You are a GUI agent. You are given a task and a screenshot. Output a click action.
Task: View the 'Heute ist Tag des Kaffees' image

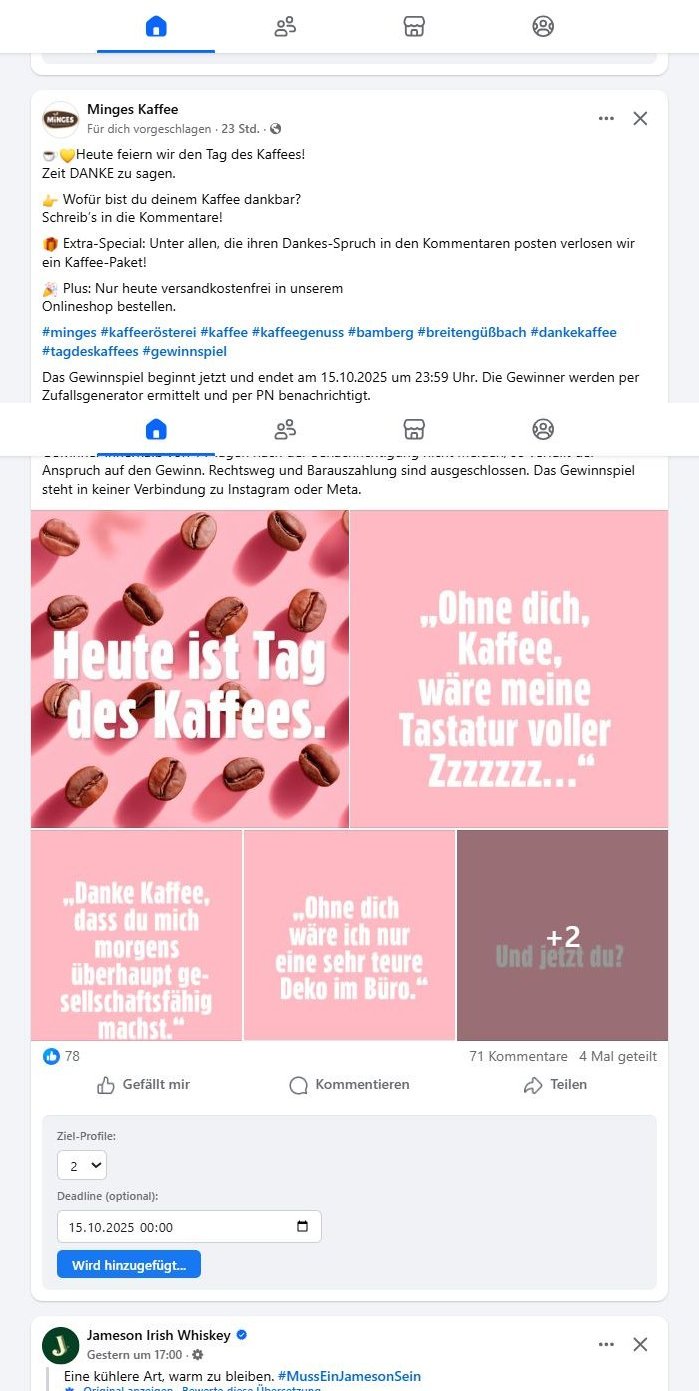tap(190, 668)
